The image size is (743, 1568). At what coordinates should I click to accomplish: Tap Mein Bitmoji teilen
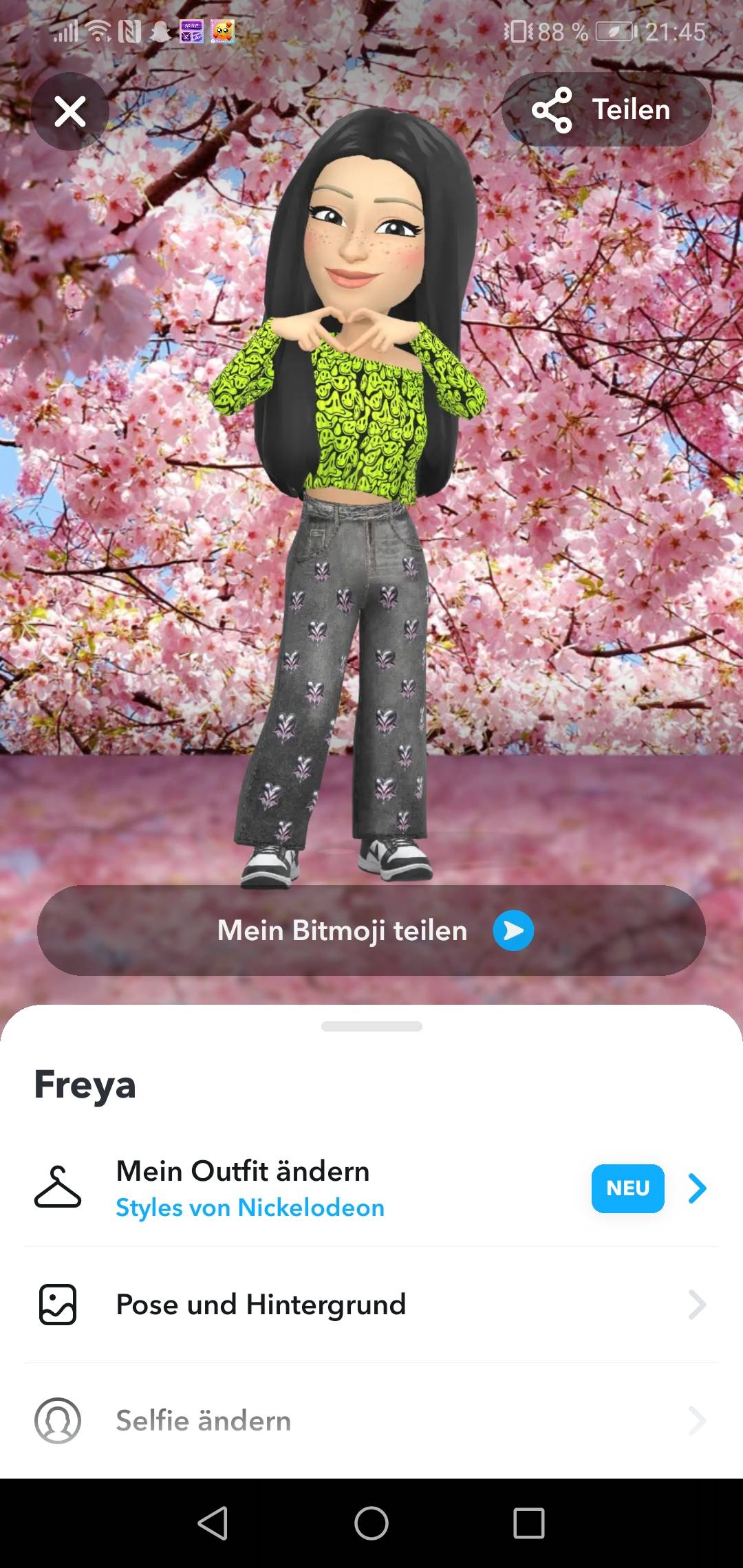pyautogui.click(x=371, y=930)
